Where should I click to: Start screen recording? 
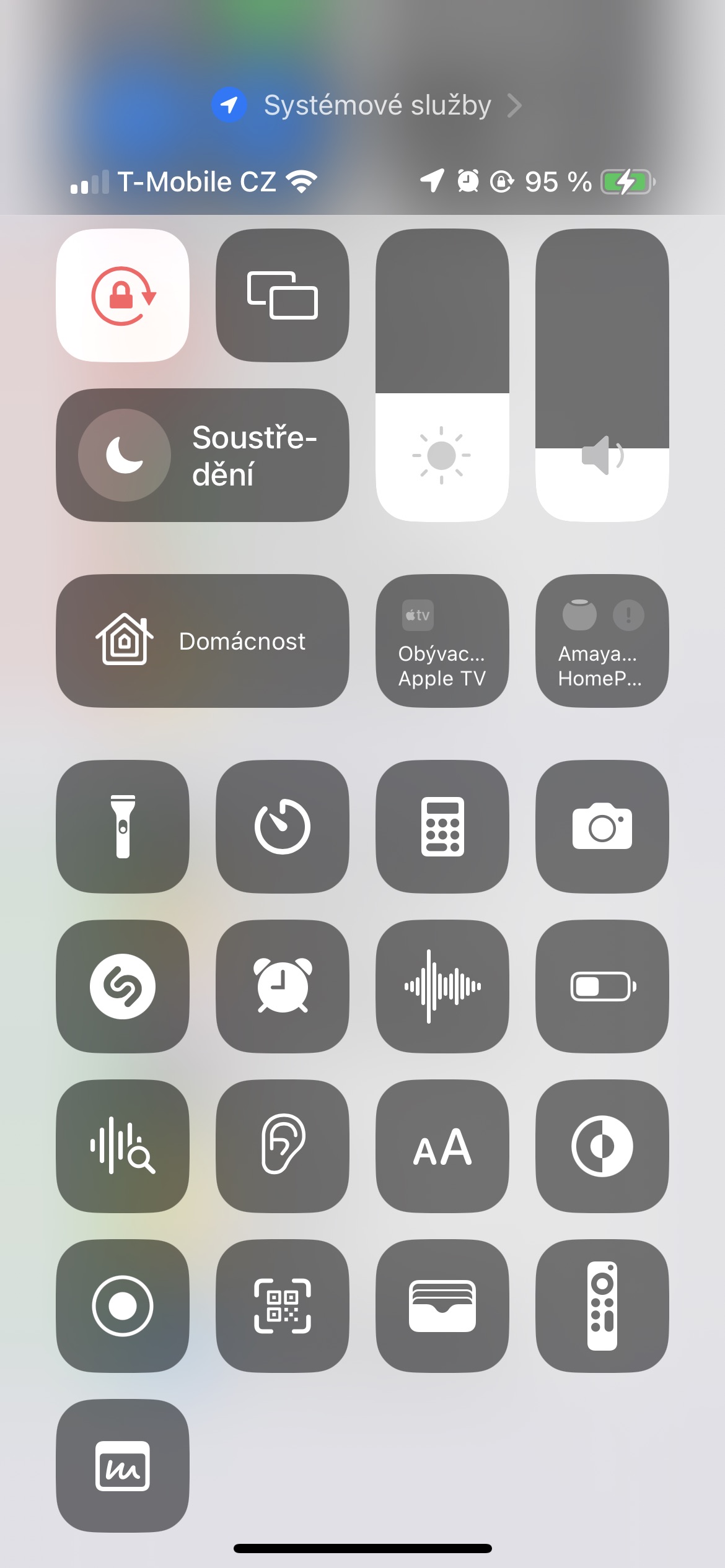pyautogui.click(x=123, y=1306)
